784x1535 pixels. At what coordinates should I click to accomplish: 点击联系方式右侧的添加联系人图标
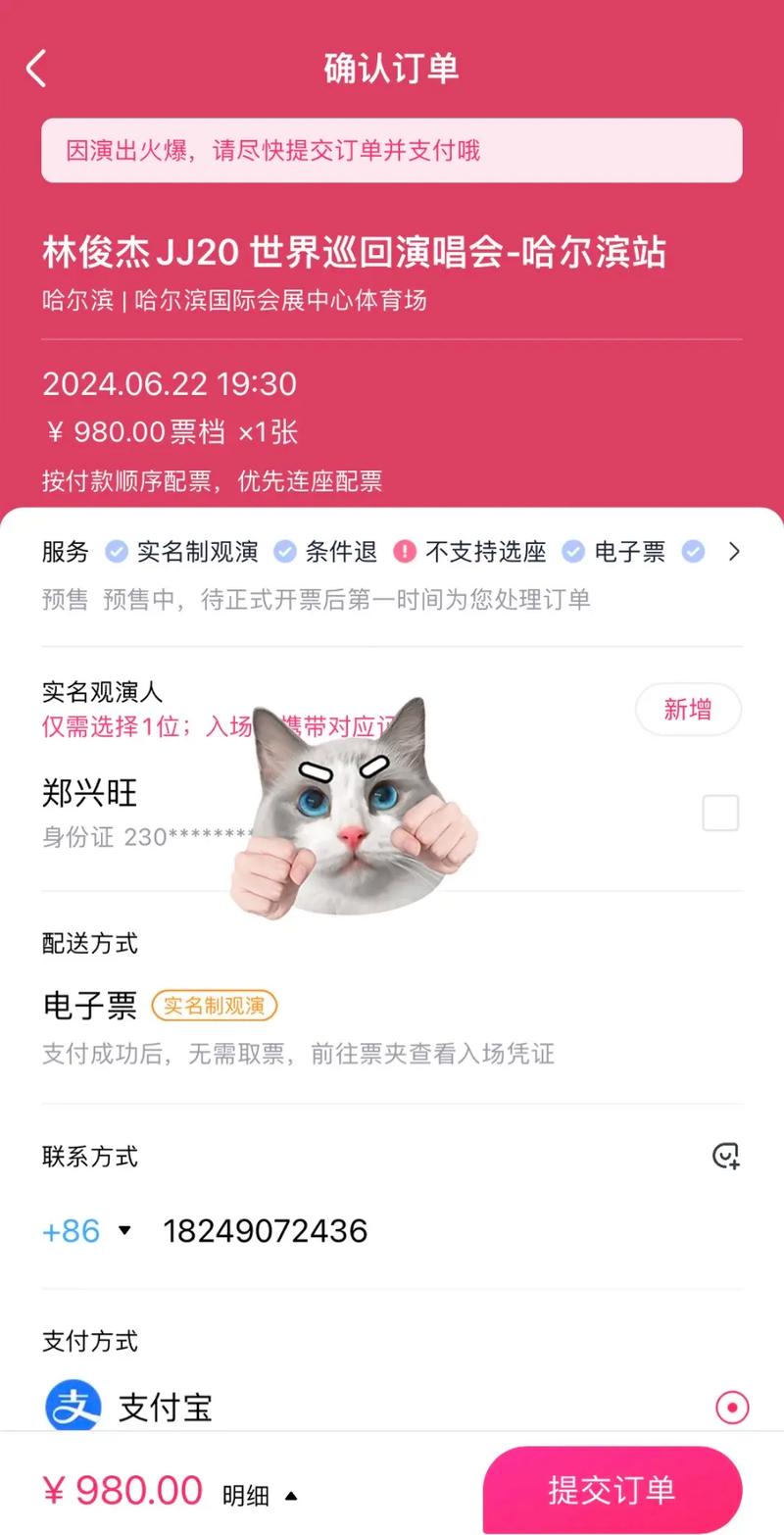pyautogui.click(x=725, y=1158)
